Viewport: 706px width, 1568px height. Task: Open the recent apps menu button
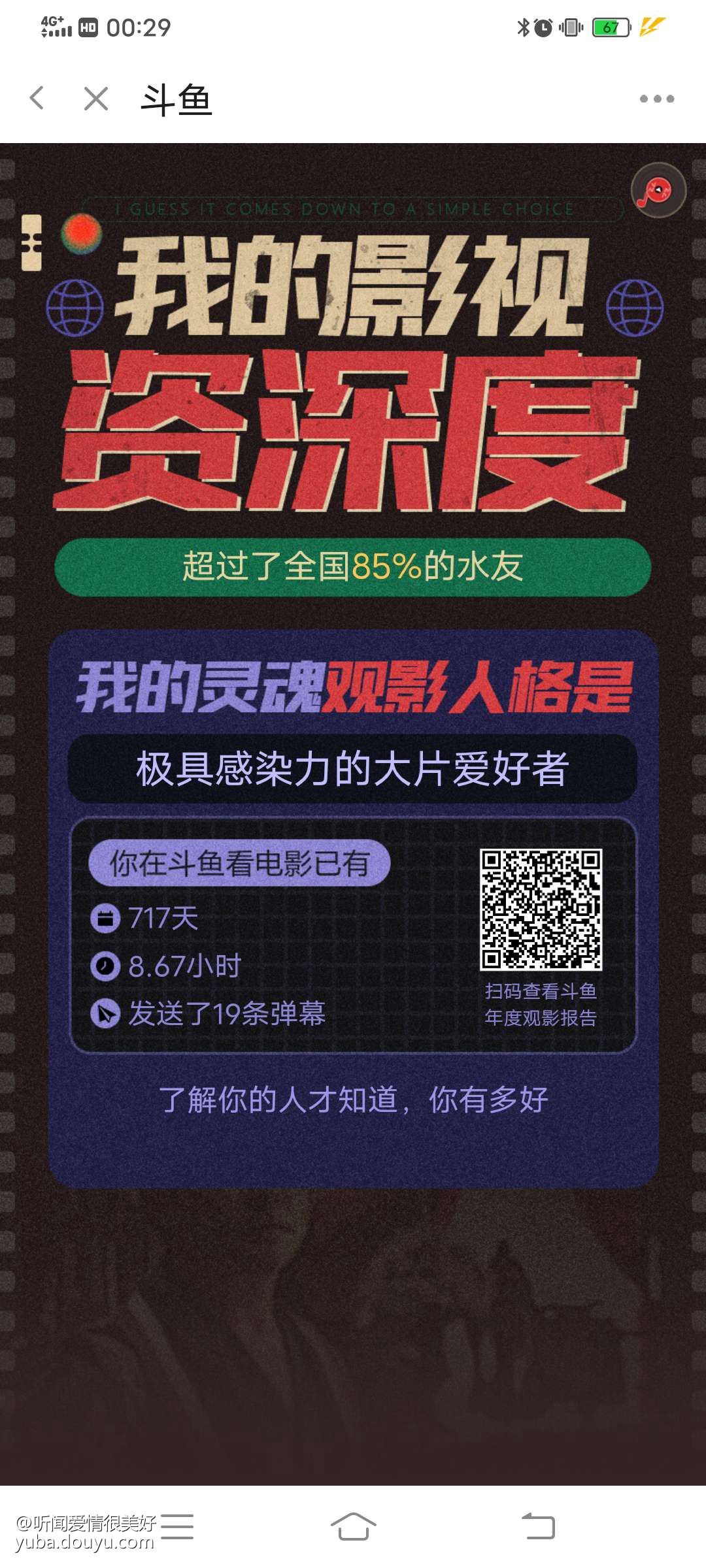point(177,1527)
